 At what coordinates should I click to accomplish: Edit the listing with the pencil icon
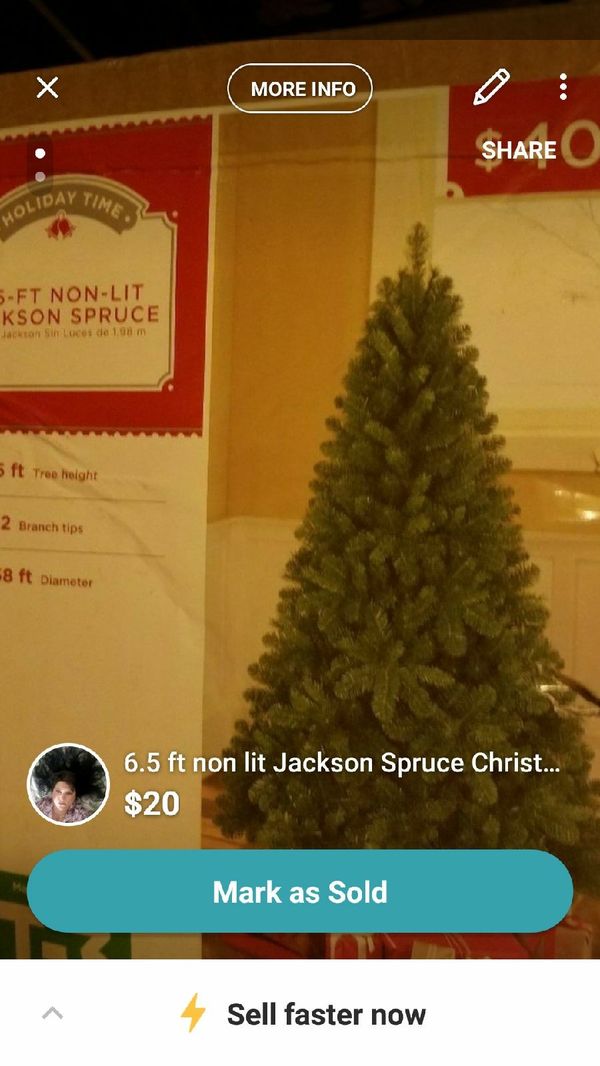(491, 87)
